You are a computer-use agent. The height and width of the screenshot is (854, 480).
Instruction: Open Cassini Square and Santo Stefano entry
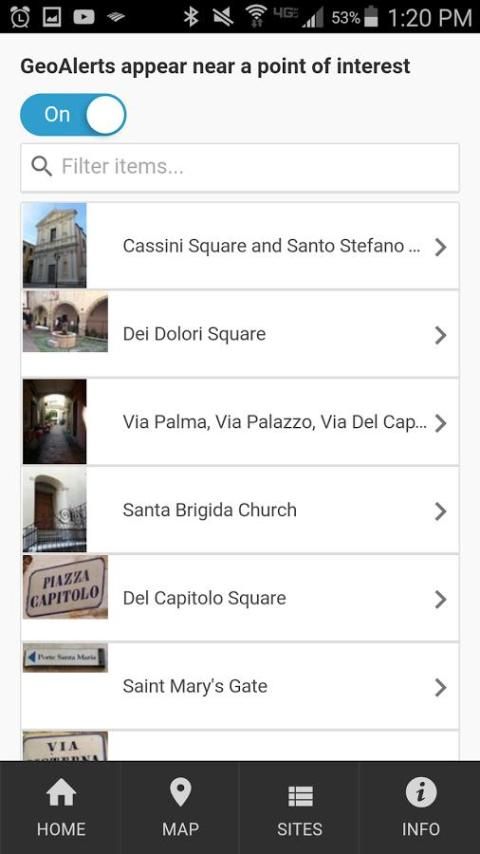[x=240, y=246]
